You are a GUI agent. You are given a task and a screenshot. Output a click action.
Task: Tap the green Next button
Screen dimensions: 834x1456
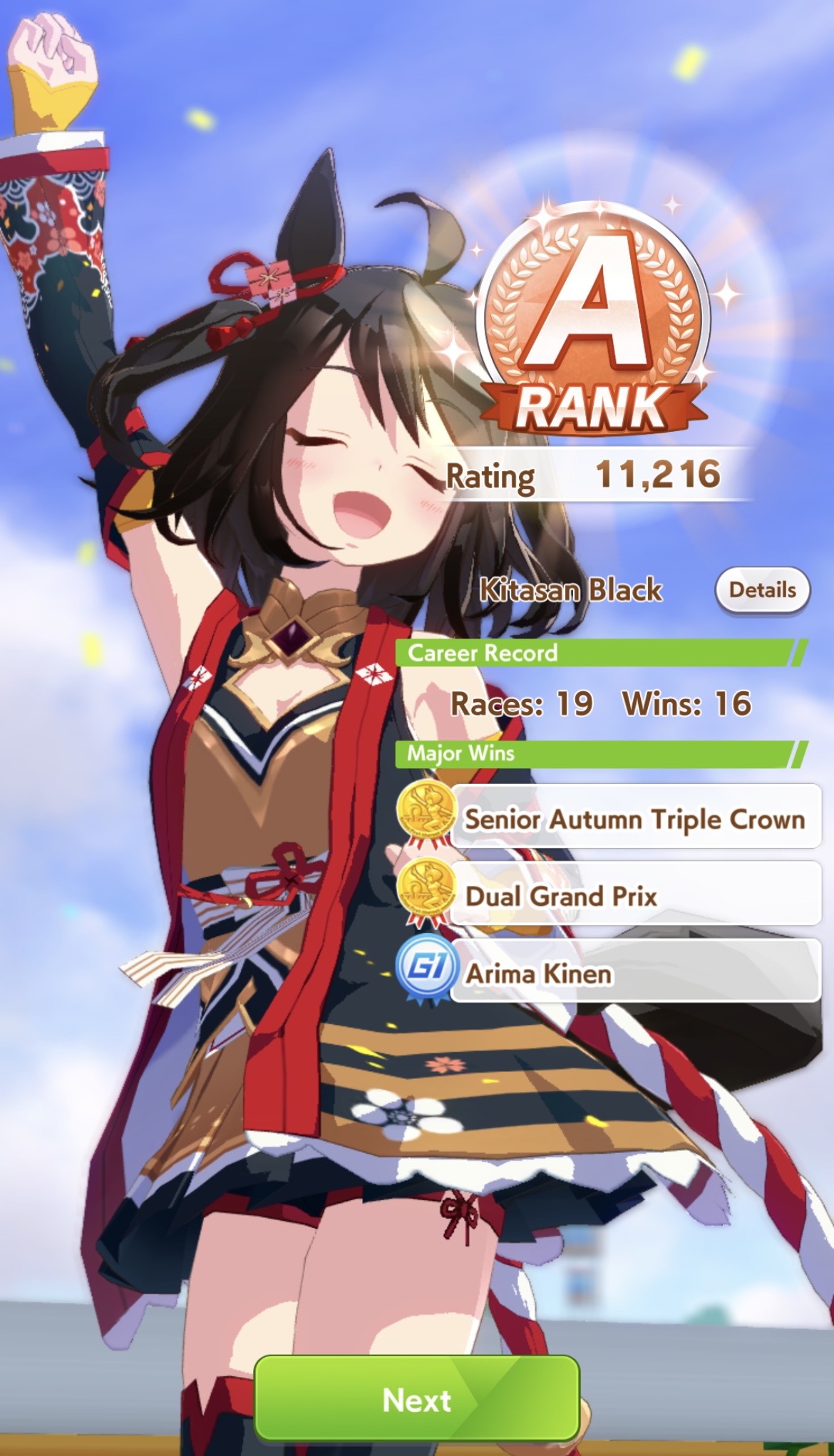(x=416, y=1400)
